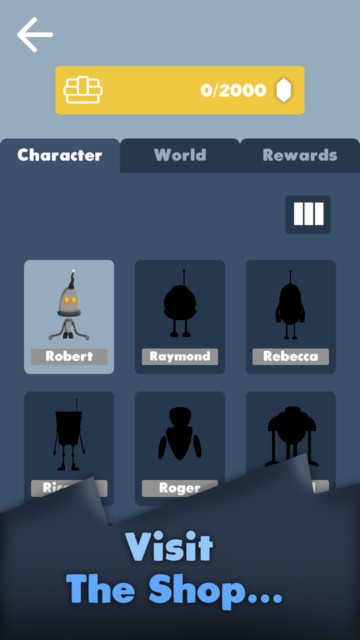360x640 pixels.
Task: Select the Robert character card
Action: [x=69, y=317]
